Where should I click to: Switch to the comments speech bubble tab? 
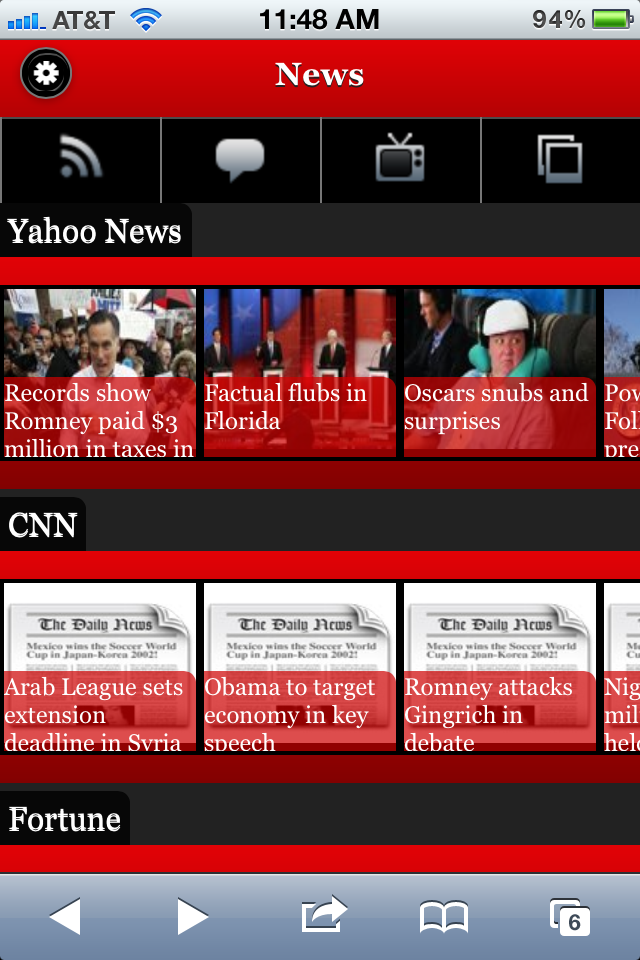pos(240,160)
